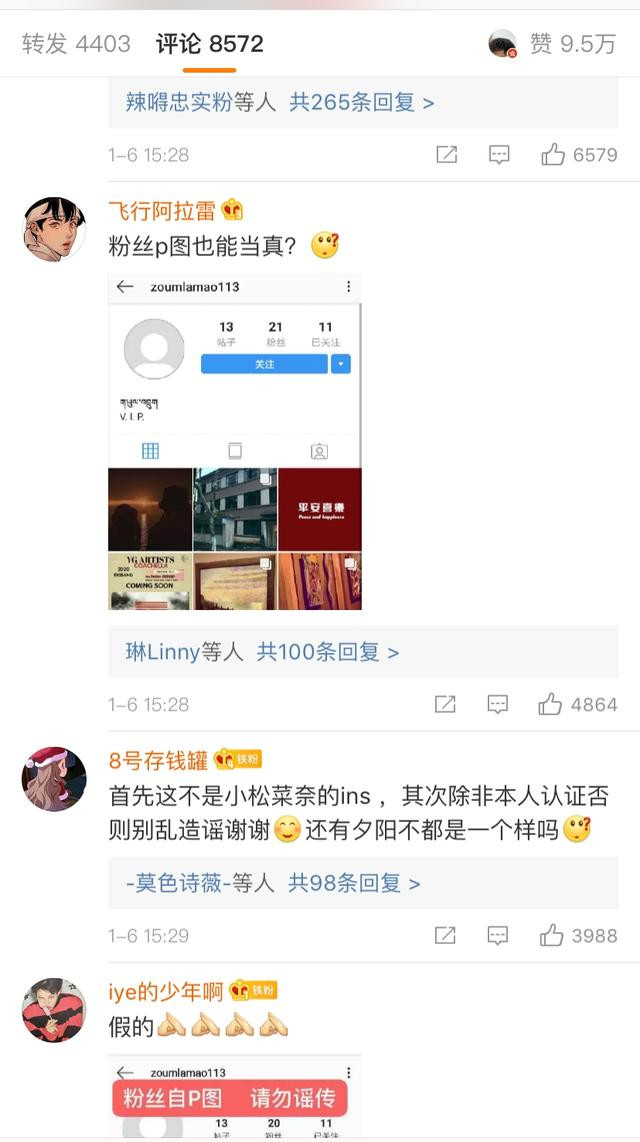Like 飞行阿拉雷's comment with 4864 likes

(x=551, y=704)
